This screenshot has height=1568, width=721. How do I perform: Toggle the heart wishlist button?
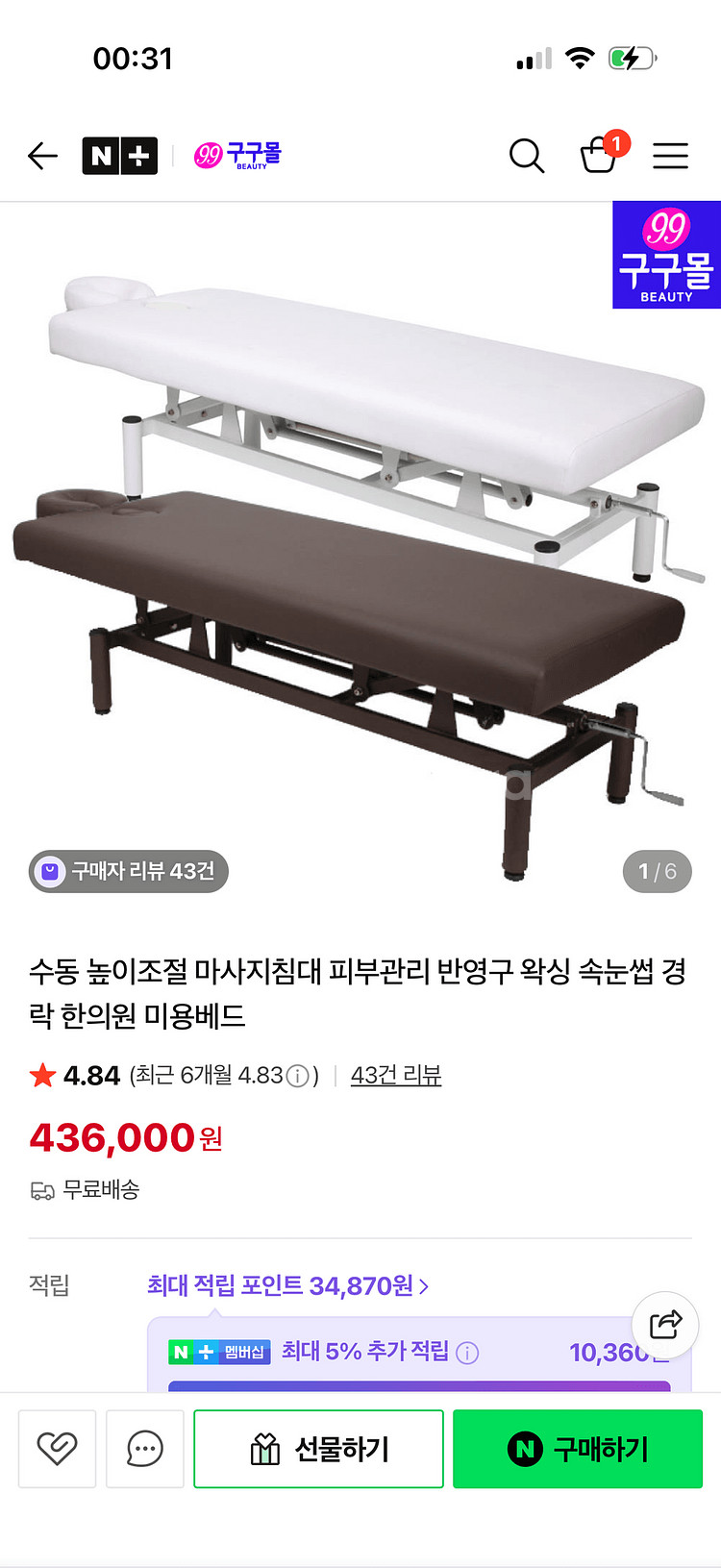(x=57, y=1449)
